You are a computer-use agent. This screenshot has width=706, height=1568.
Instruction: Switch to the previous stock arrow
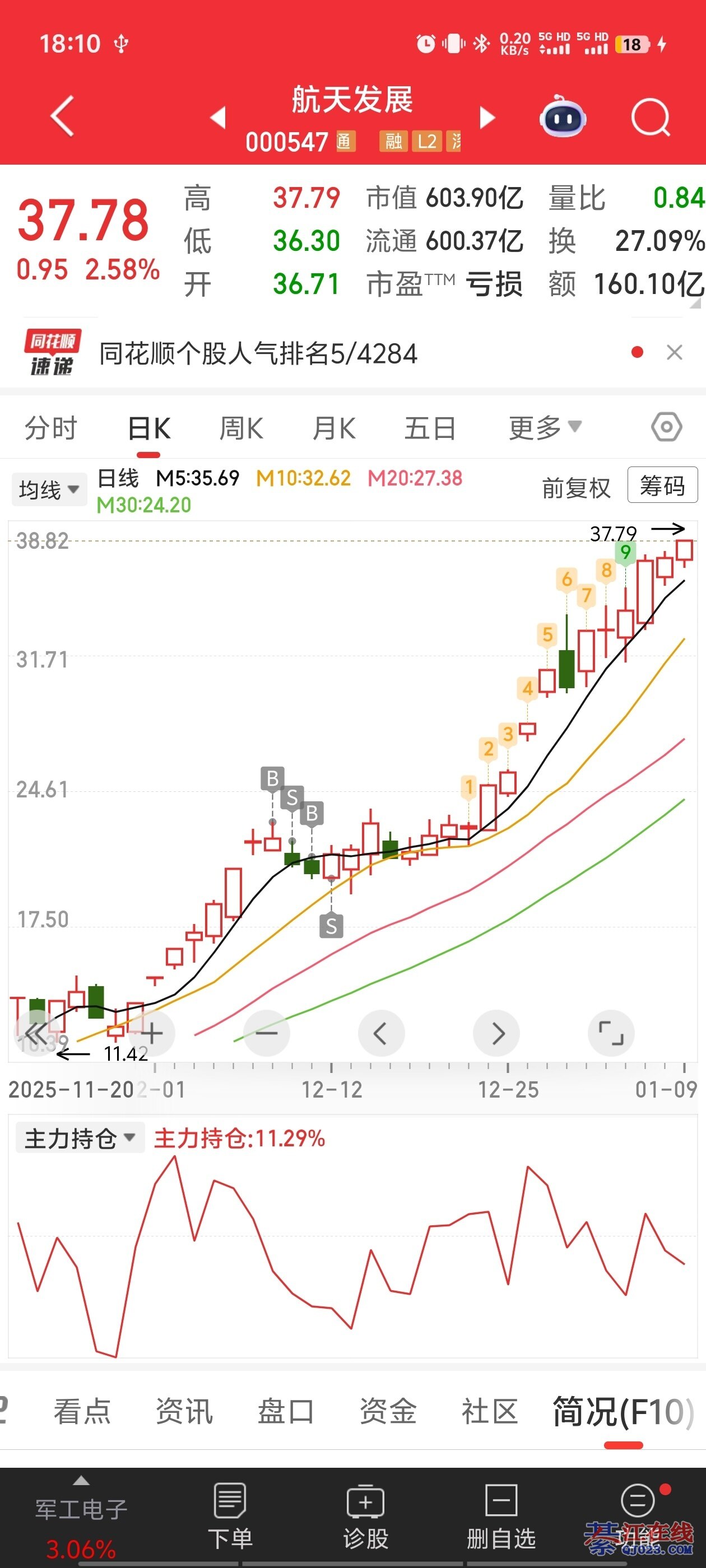(218, 118)
